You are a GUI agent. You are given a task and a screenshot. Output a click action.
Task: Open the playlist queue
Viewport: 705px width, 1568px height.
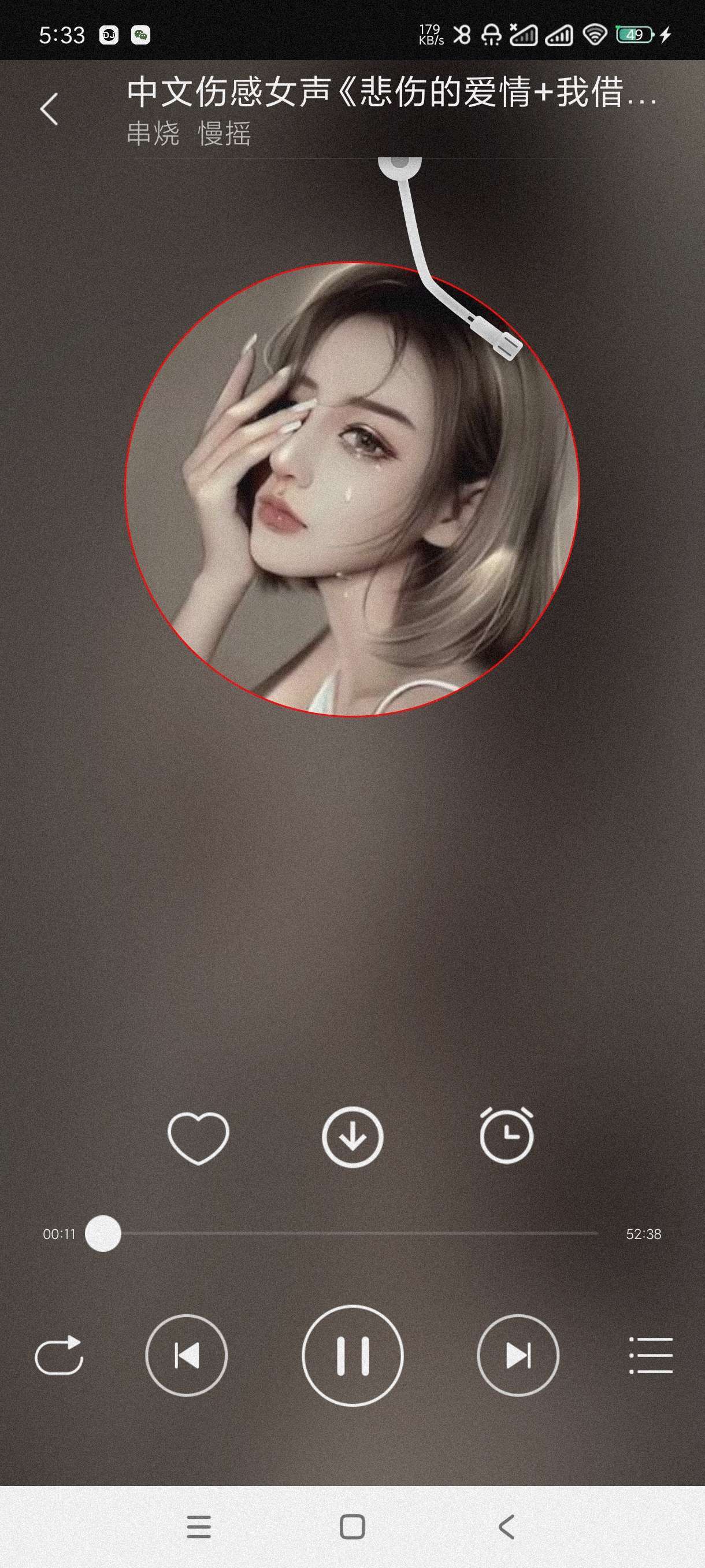(650, 1355)
